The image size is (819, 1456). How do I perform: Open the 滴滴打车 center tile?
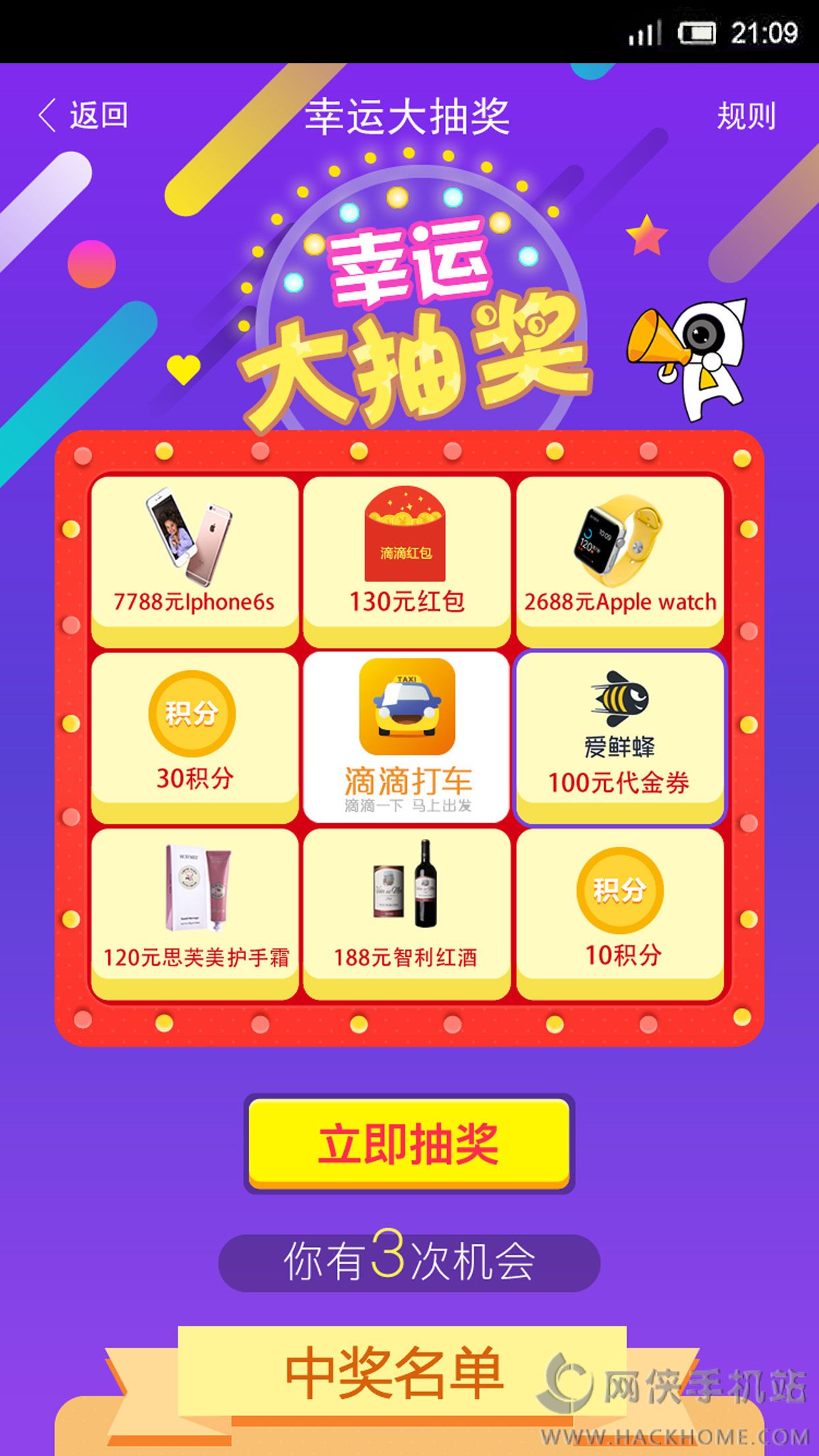(407, 738)
